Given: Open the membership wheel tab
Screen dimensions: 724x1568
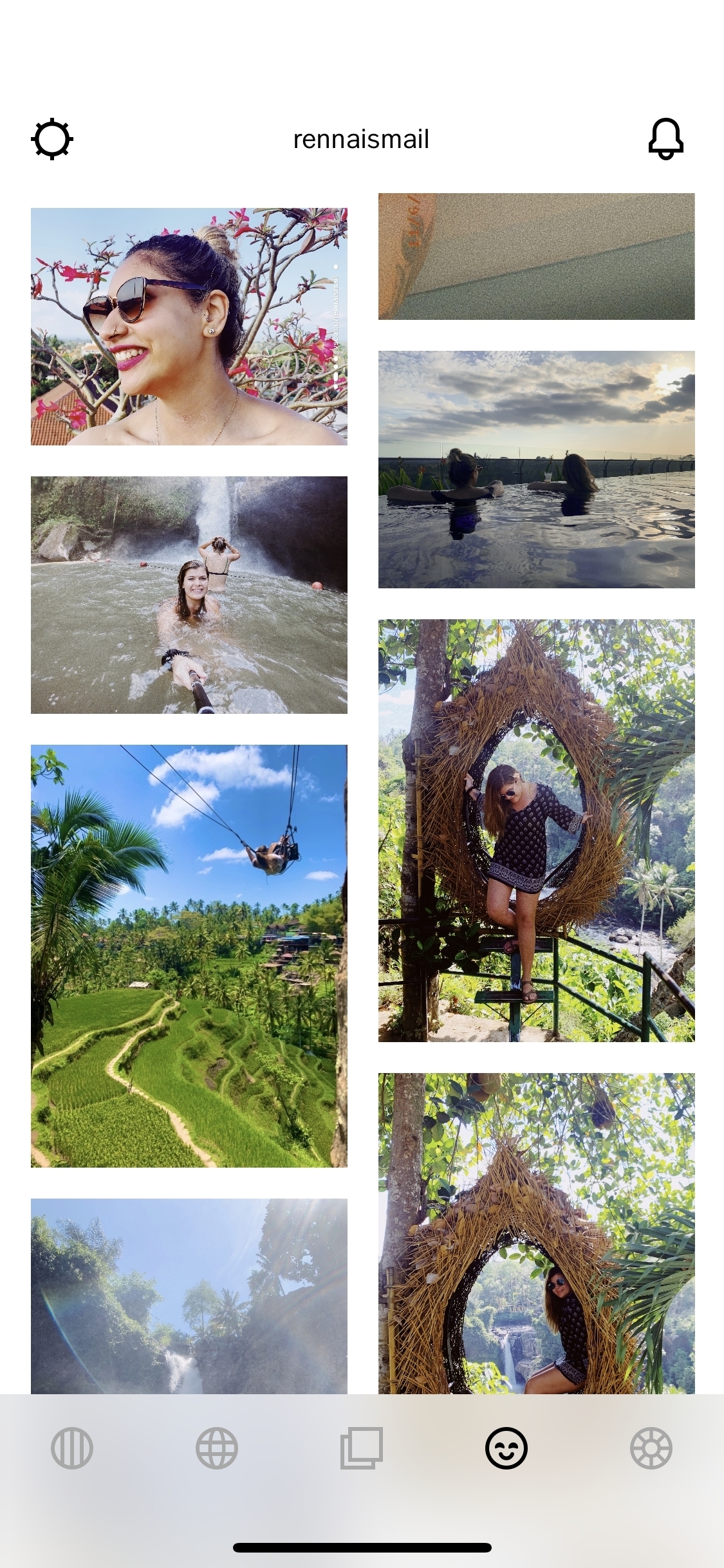Looking at the screenshot, I should click(651, 1448).
